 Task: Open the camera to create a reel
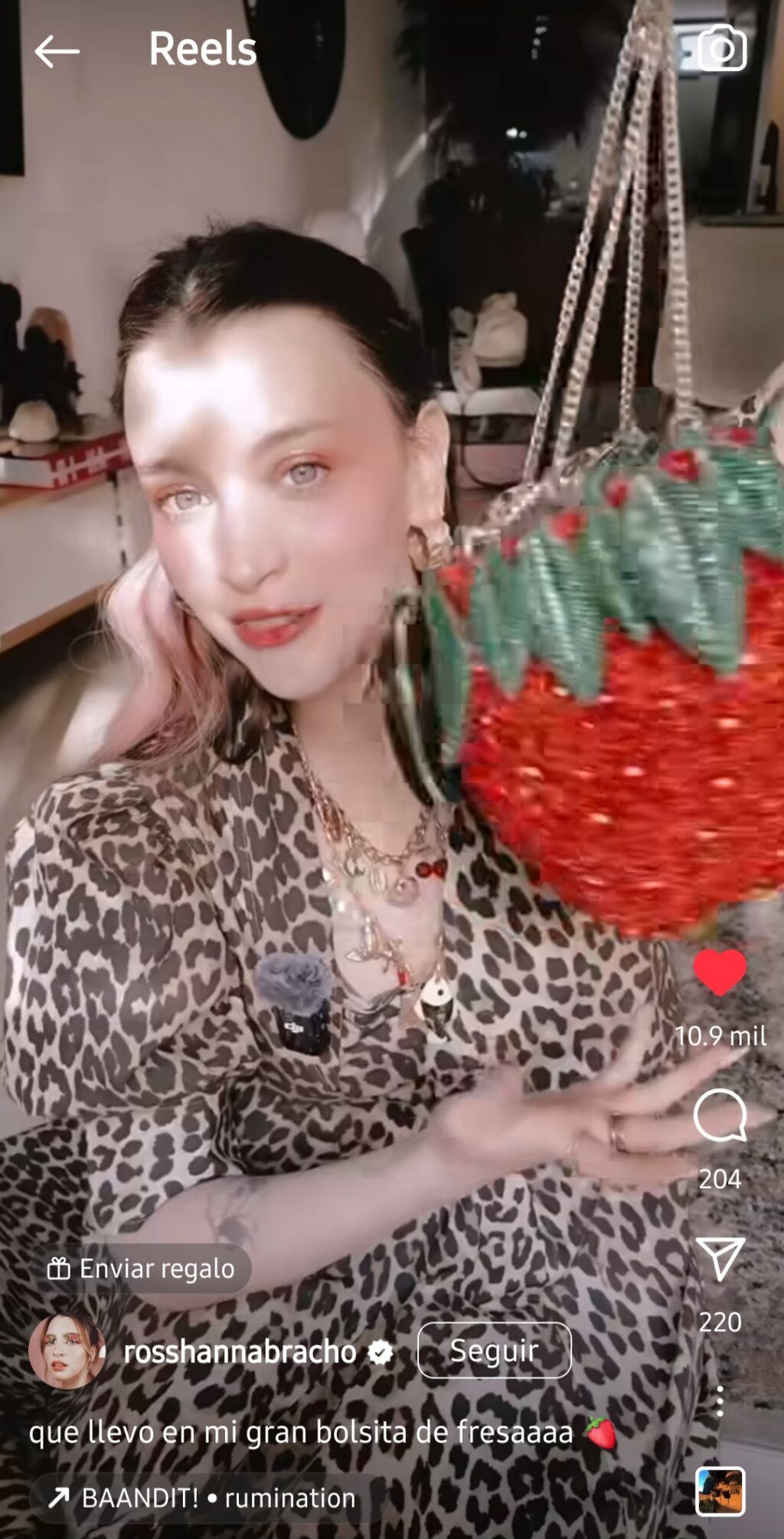pyautogui.click(x=720, y=49)
